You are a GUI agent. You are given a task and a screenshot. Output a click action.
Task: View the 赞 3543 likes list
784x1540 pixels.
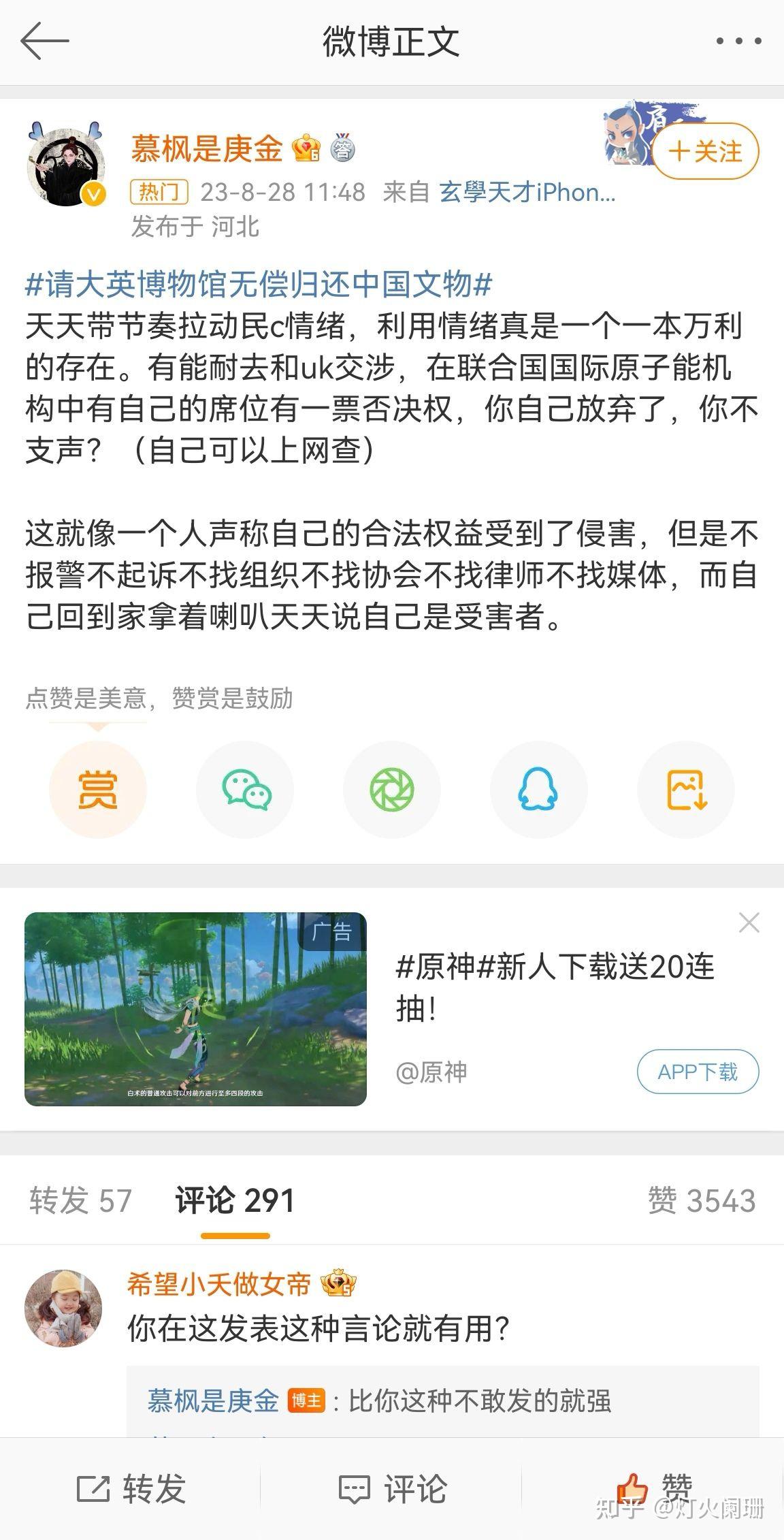(x=702, y=1200)
